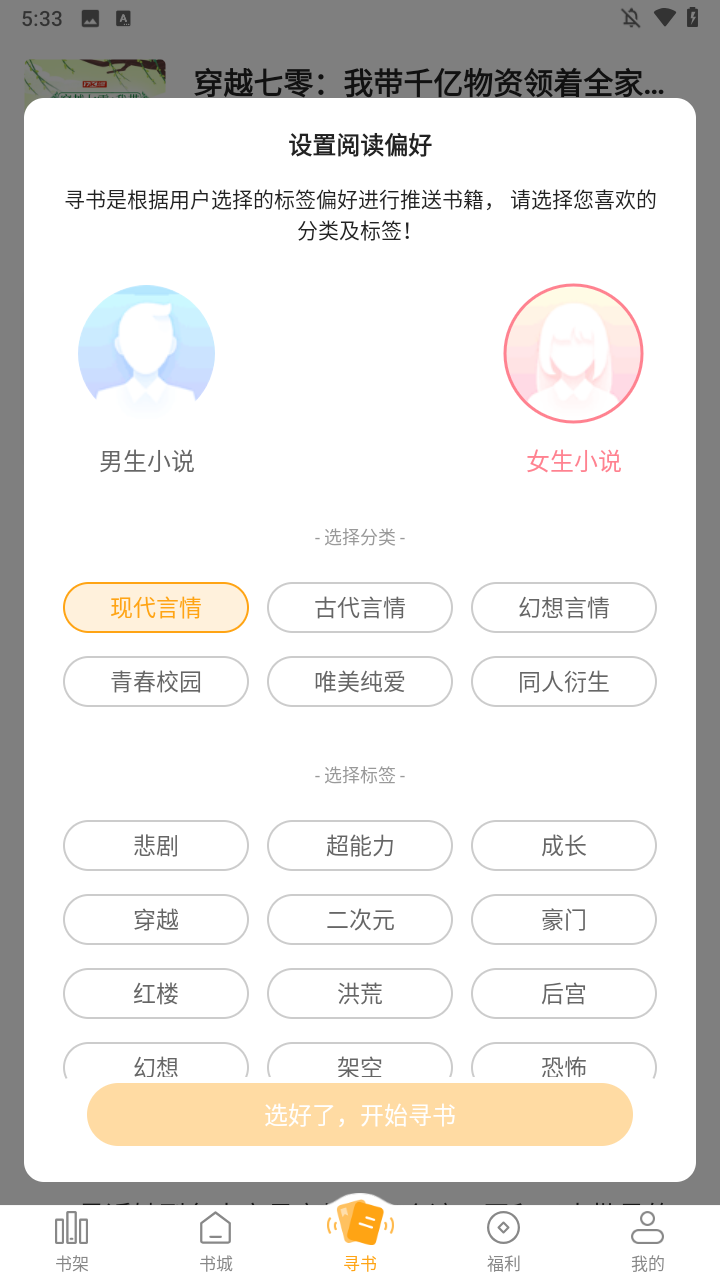720x1280 pixels.
Task: Switch to the 福利 tab
Action: [503, 1240]
